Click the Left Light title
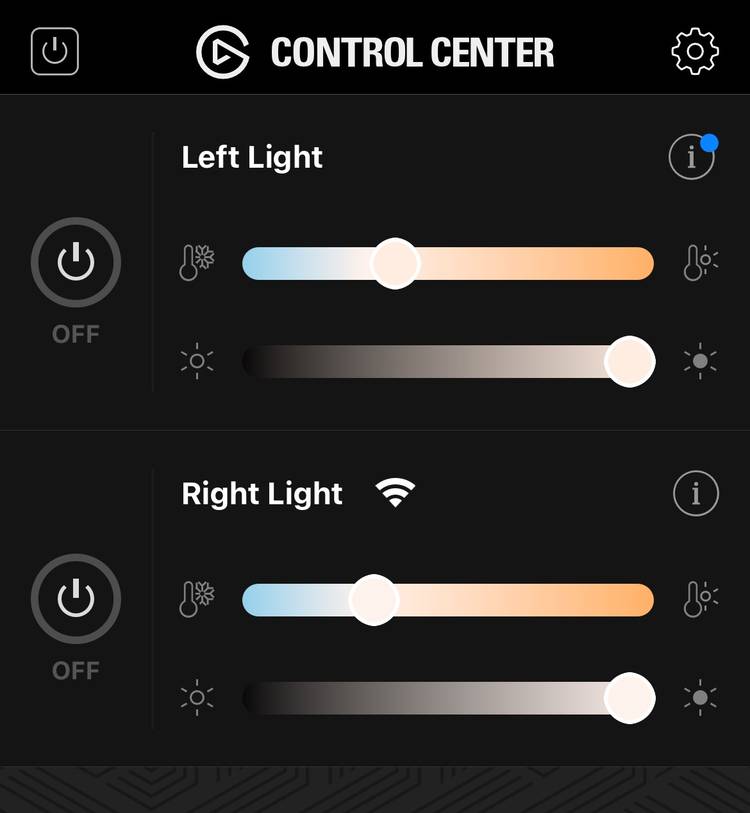750x813 pixels. (251, 157)
